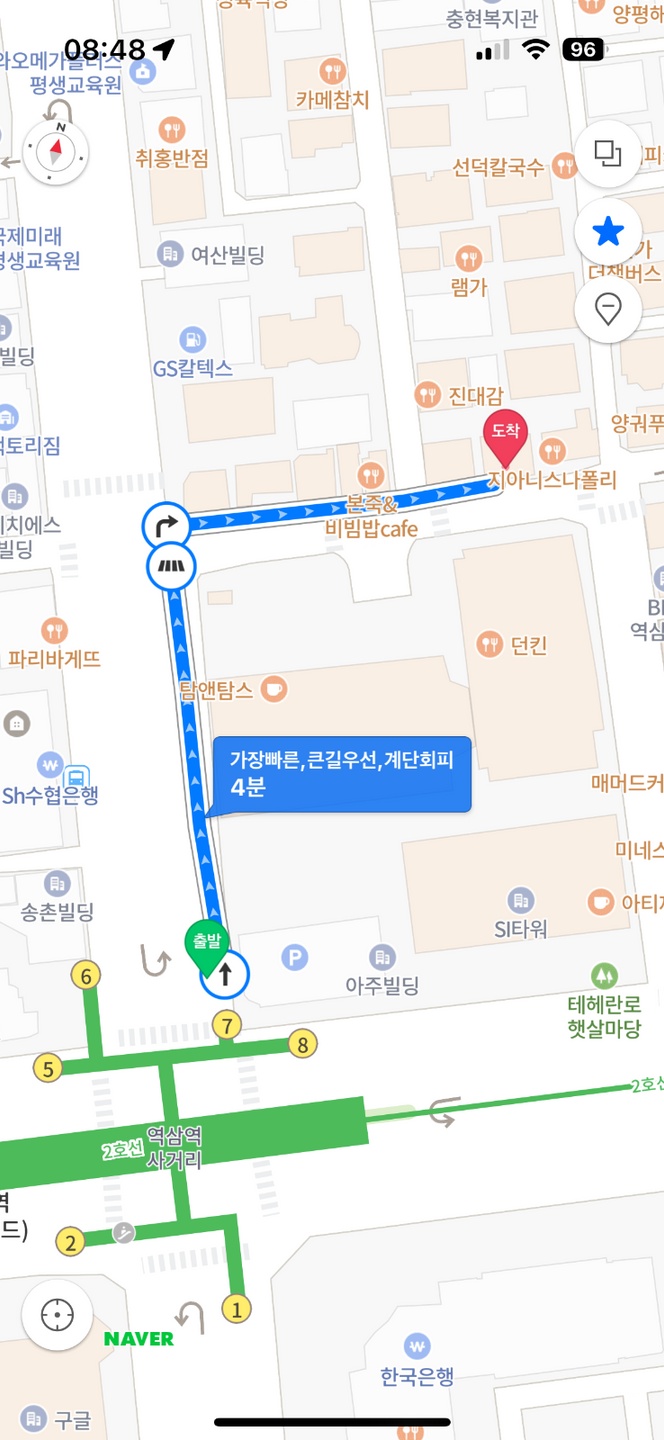Tap subway exit 7 marker
This screenshot has height=1440, width=664.
tap(228, 1025)
